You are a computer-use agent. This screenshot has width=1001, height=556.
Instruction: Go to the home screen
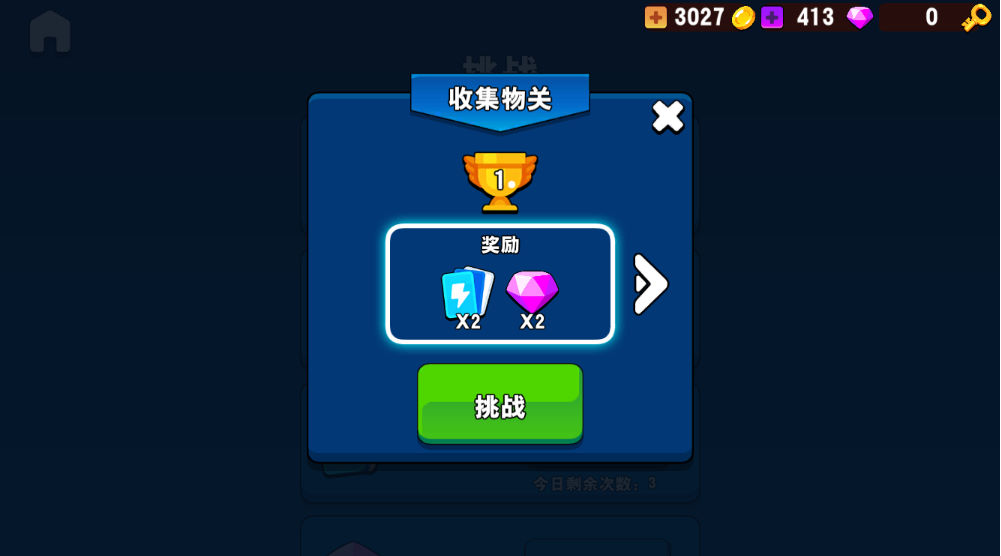click(50, 31)
